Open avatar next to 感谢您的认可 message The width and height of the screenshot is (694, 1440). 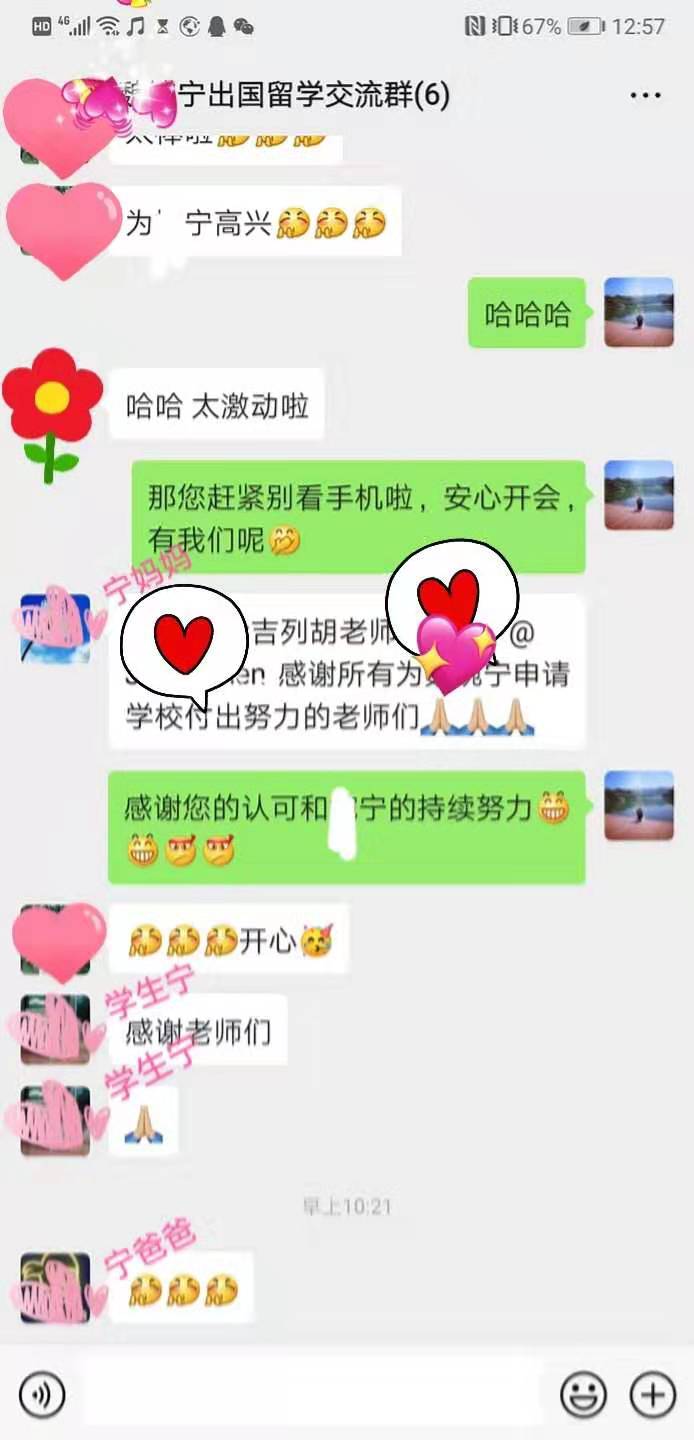639,805
